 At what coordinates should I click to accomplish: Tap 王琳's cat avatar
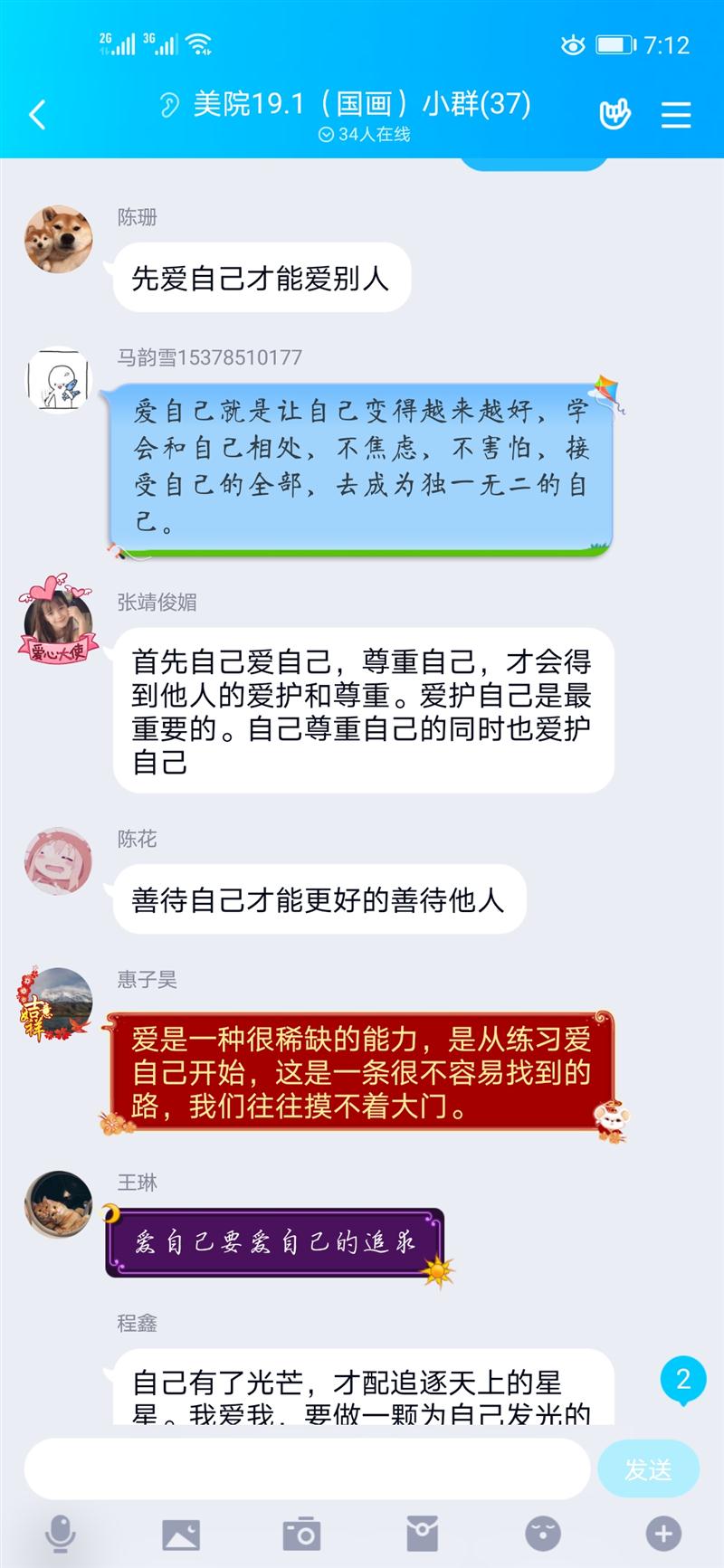(x=58, y=1204)
